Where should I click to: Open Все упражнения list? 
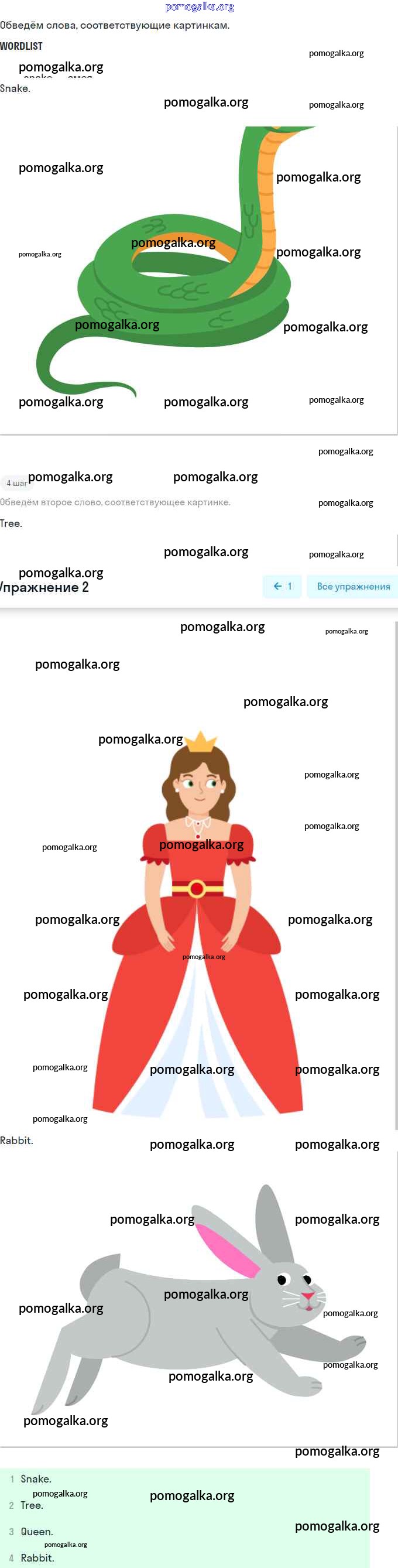(x=353, y=586)
